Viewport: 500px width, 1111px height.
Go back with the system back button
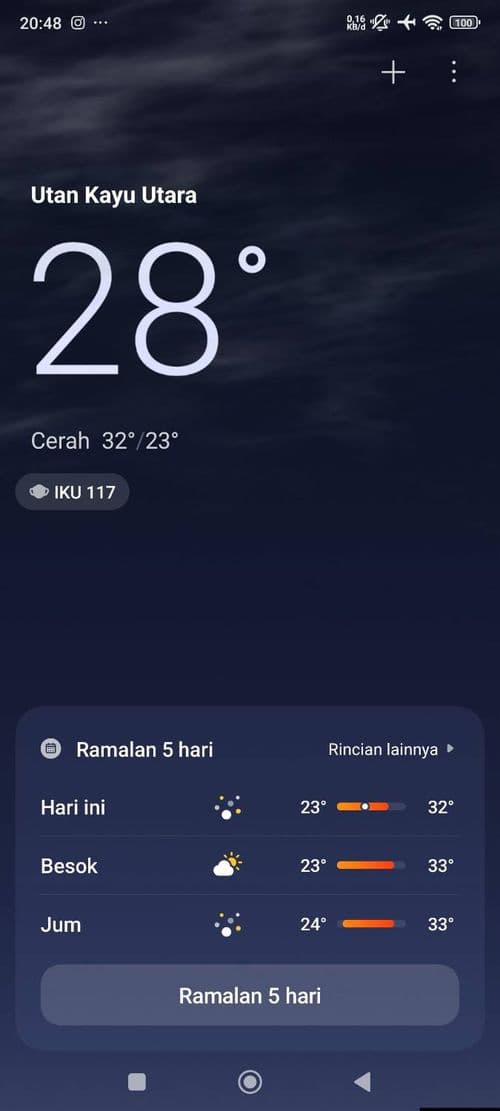(x=362, y=1081)
